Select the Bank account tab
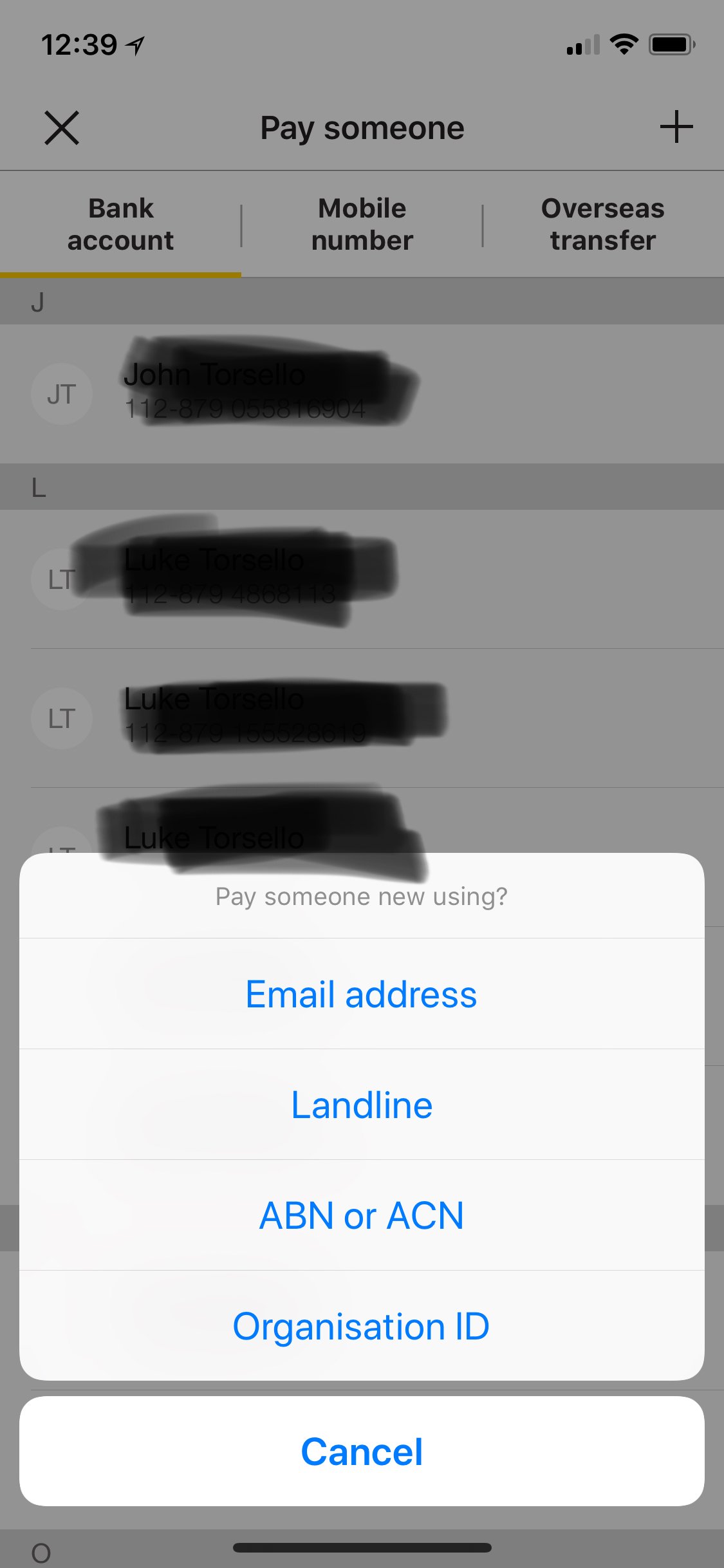 [x=120, y=224]
